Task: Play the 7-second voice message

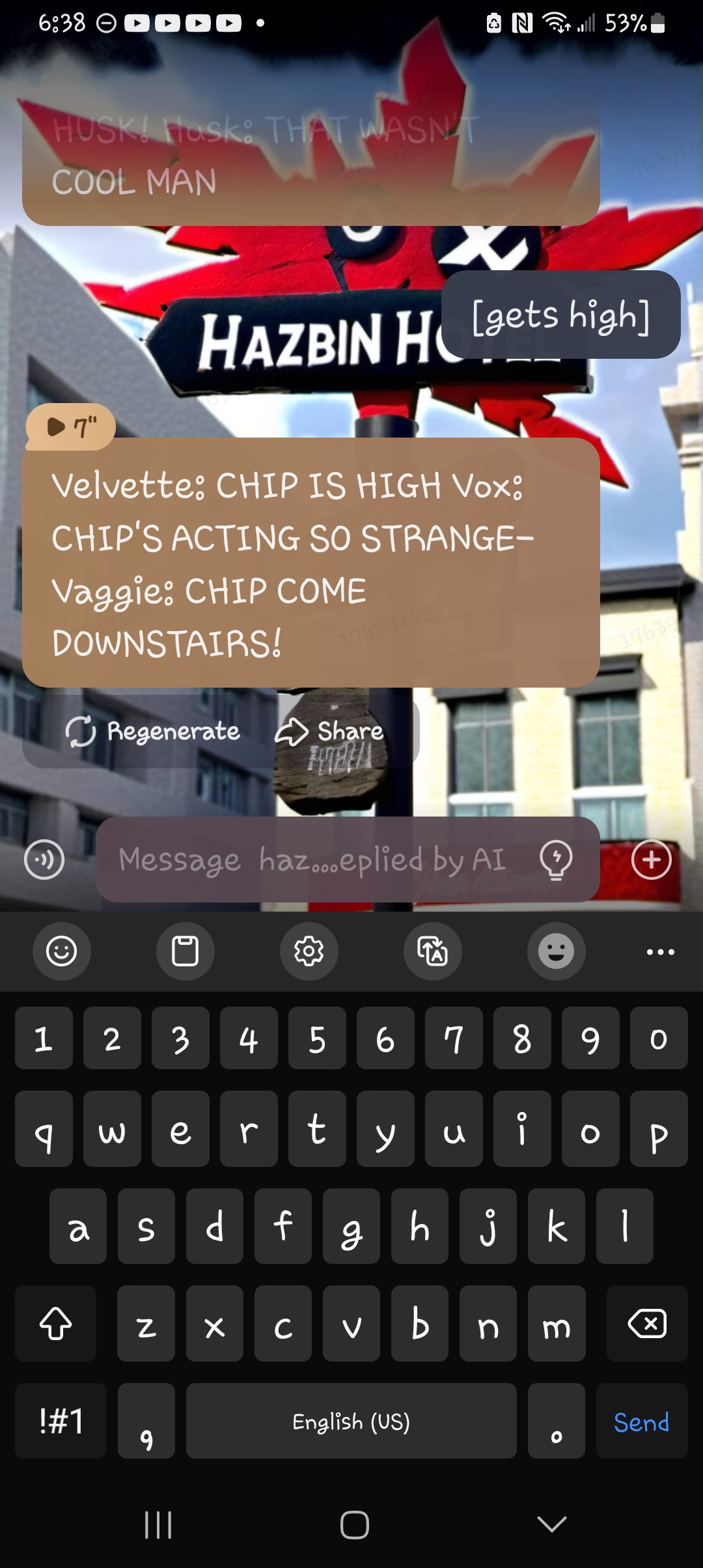Action: tap(70, 427)
